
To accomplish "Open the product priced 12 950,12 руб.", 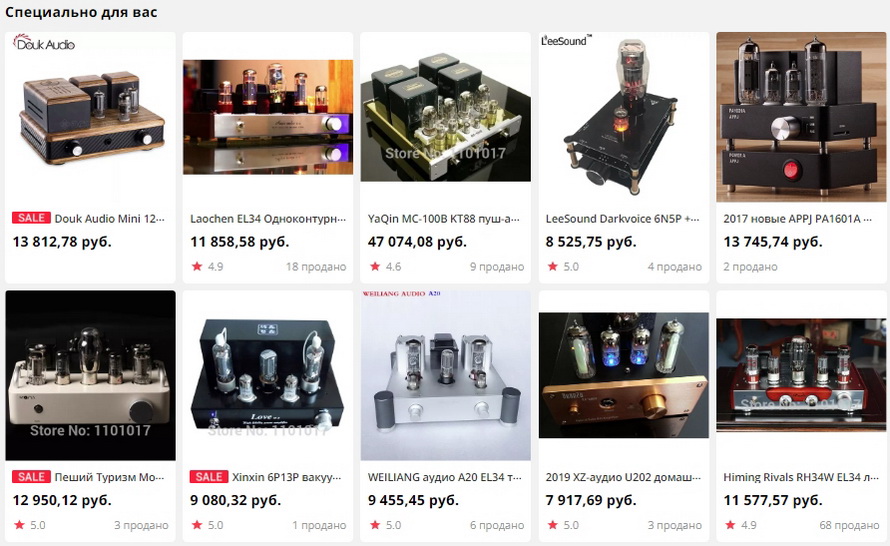I will click(x=90, y=376).
